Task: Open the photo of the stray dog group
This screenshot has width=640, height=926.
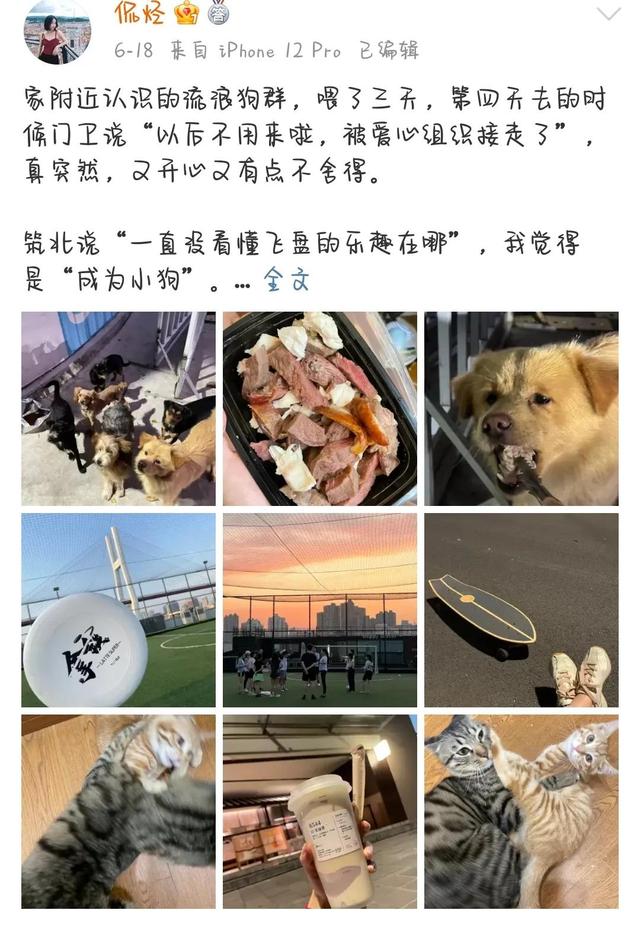Action: (118, 408)
